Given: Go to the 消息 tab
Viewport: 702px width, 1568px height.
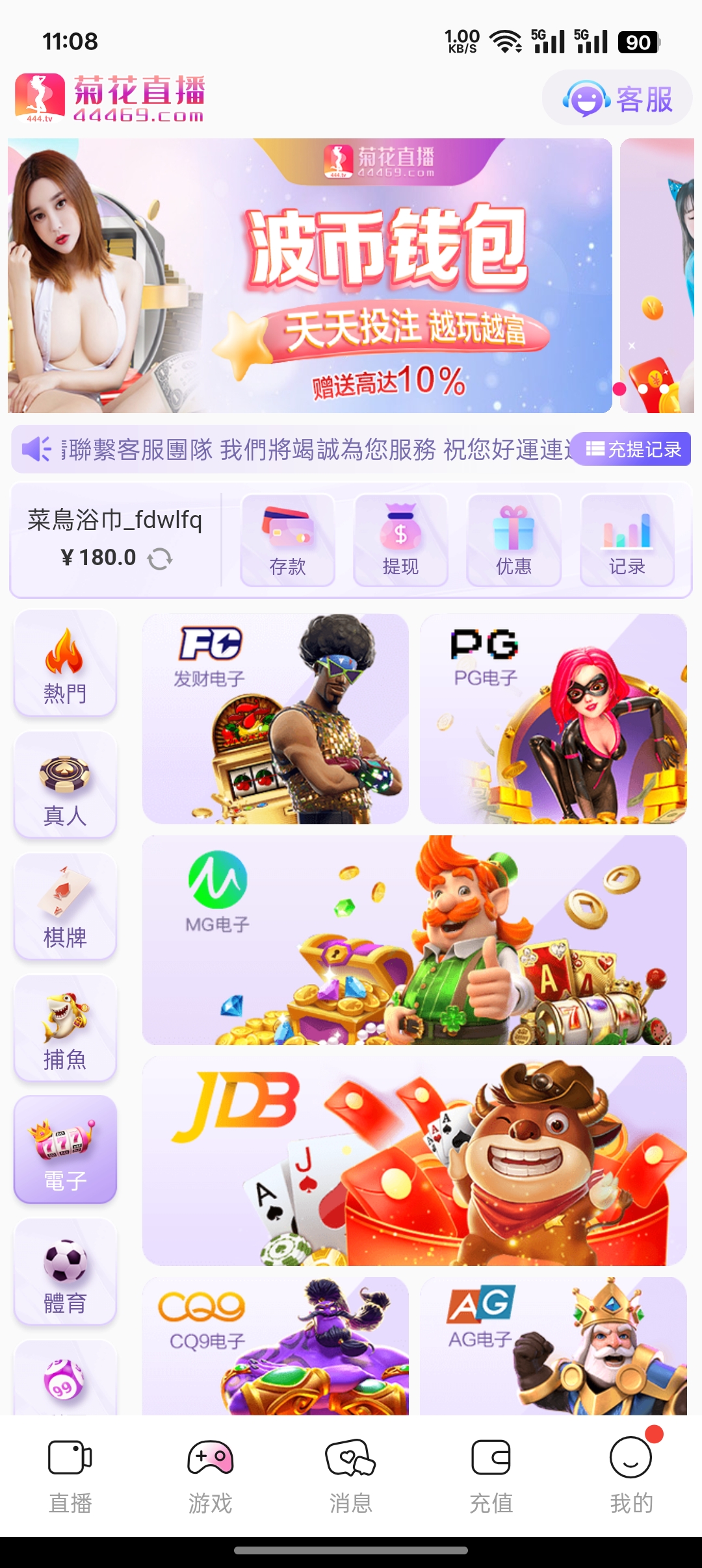Looking at the screenshot, I should coord(351,1474).
